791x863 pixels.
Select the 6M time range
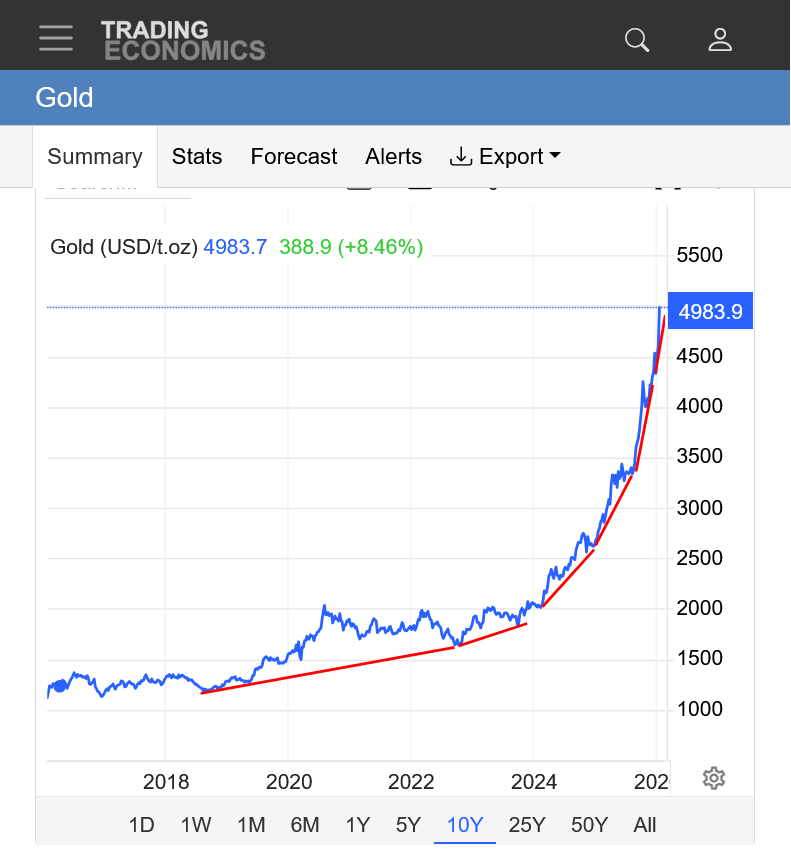click(x=305, y=825)
